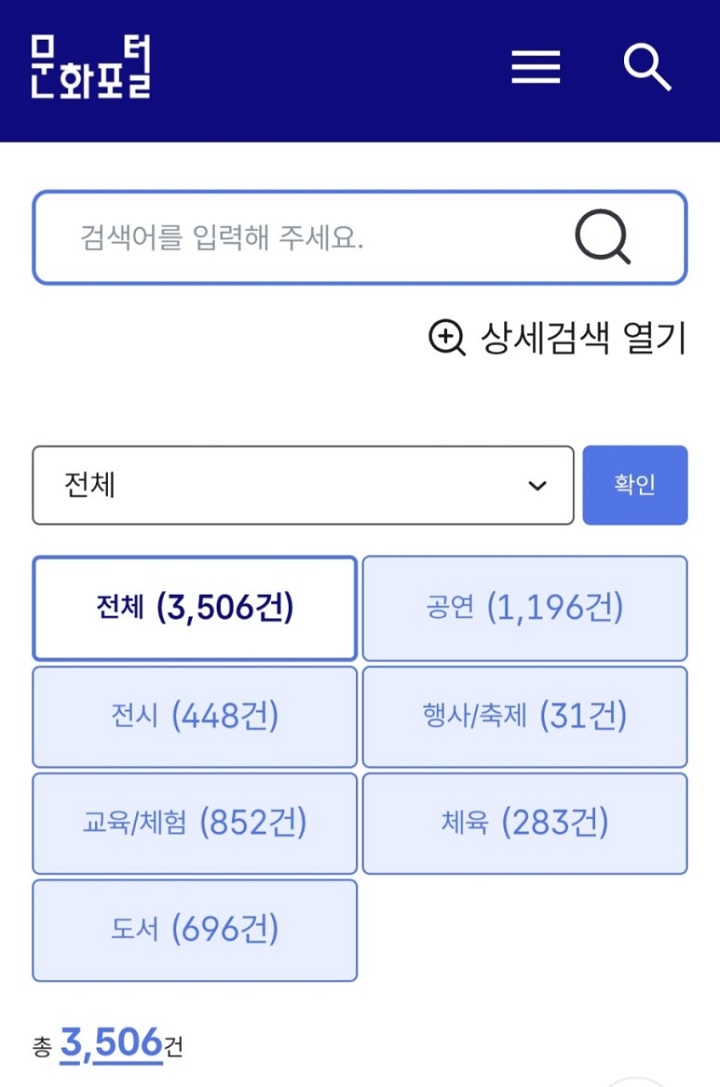Viewport: 720px width, 1087px height.
Task: Choose the 행사/축제 (31건) filter
Action: 525,716
